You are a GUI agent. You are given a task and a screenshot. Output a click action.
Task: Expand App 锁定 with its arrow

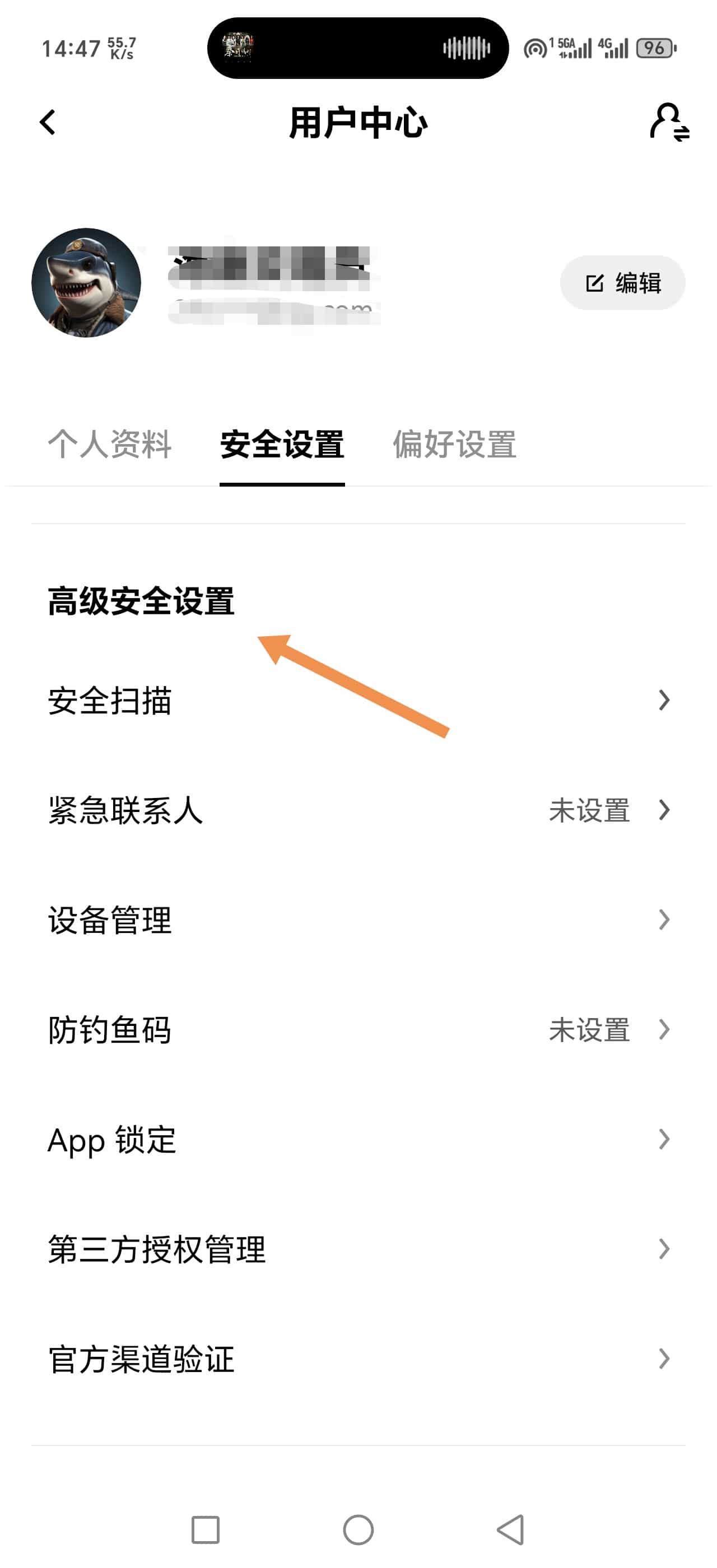pos(663,1140)
